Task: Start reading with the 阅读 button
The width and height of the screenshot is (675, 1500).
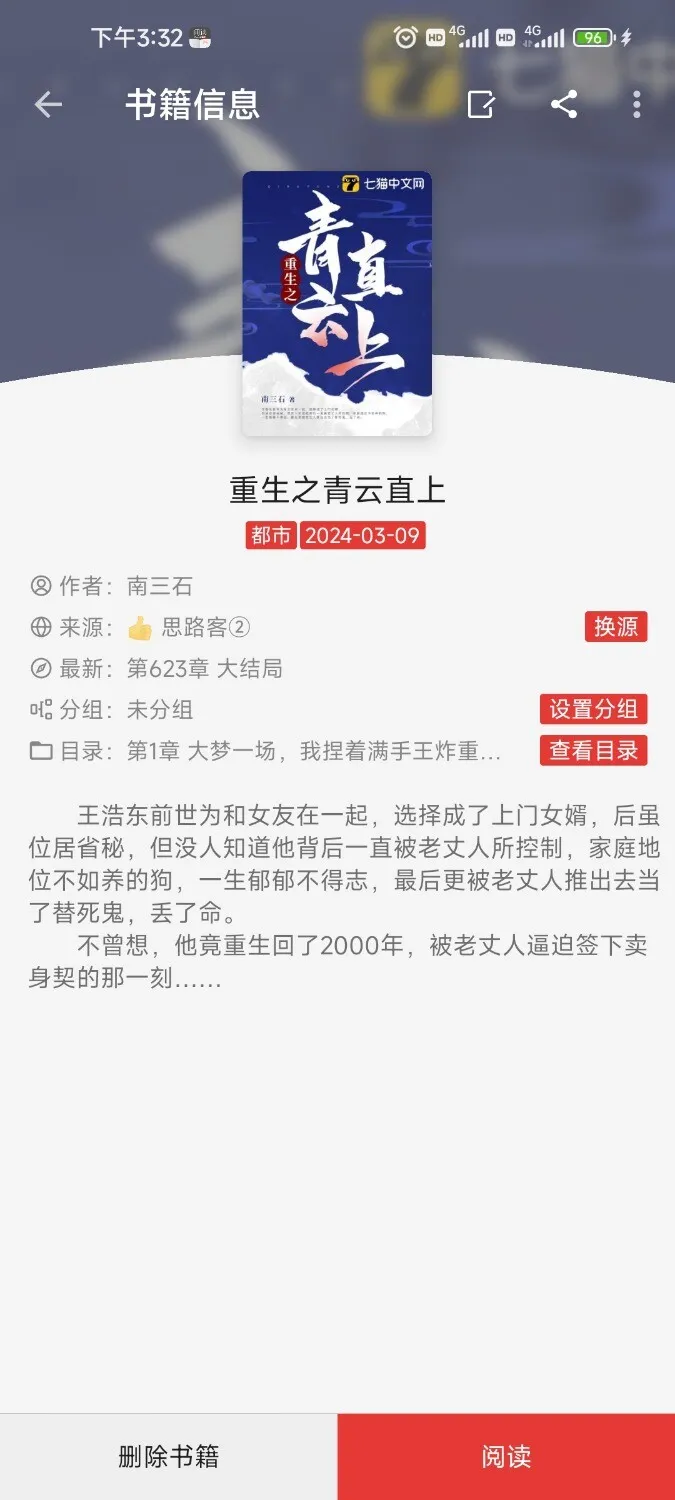Action: tap(506, 1456)
